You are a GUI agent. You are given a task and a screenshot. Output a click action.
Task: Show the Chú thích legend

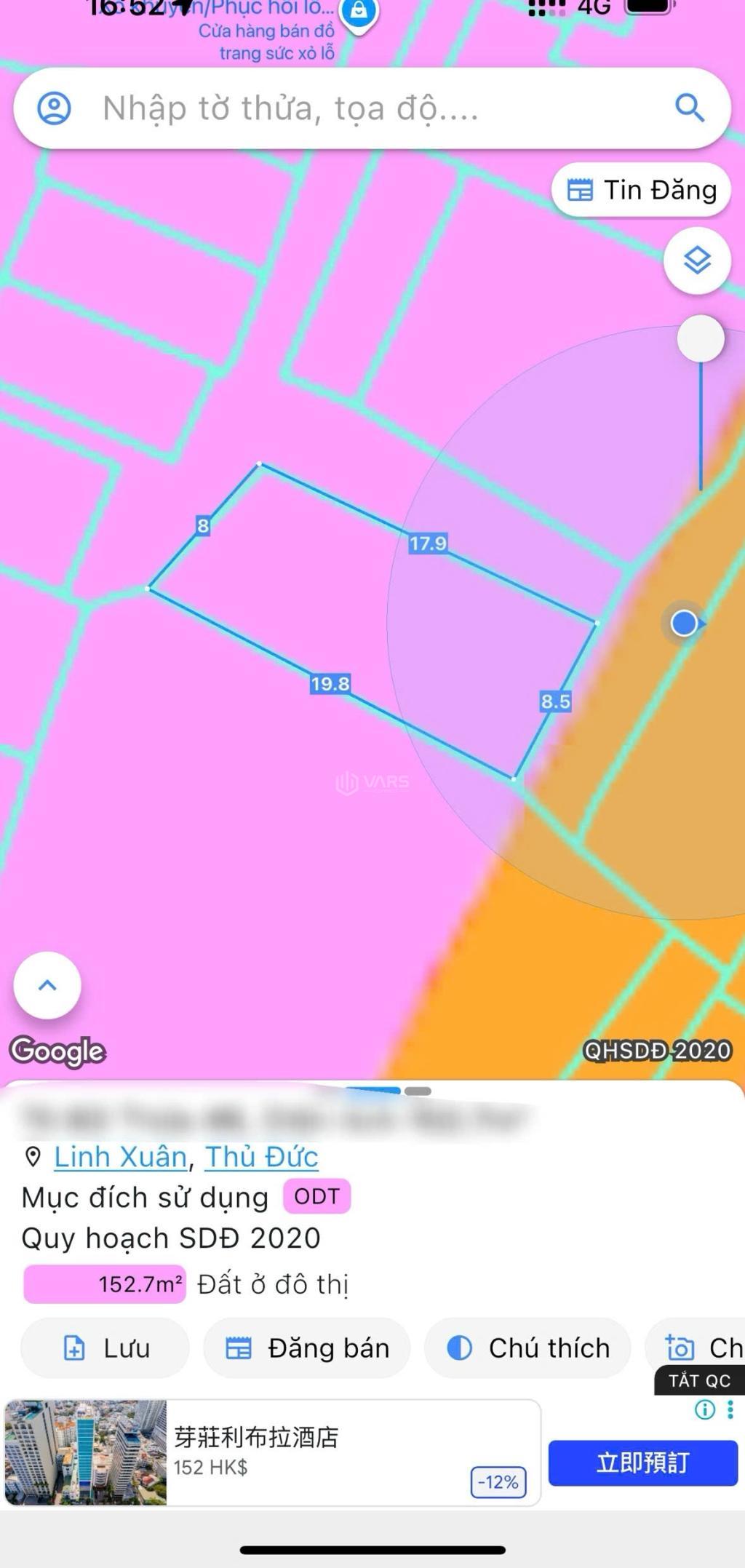coord(527,1348)
